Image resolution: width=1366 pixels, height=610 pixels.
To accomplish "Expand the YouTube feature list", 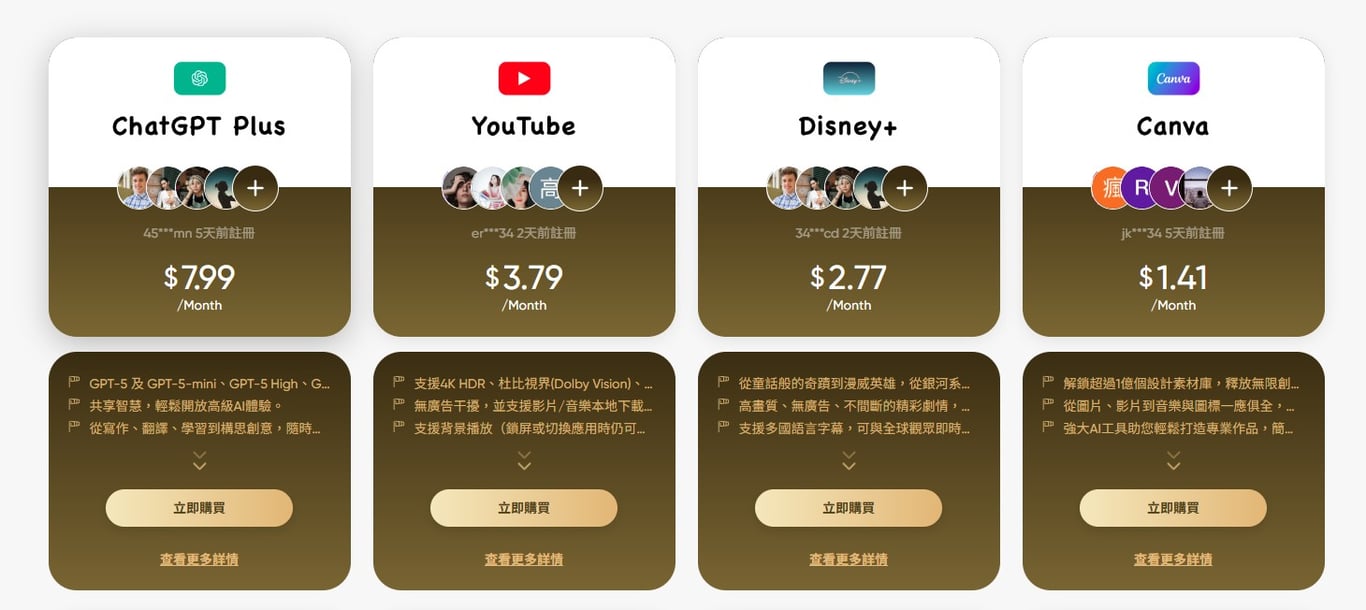I will pyautogui.click(x=524, y=461).
